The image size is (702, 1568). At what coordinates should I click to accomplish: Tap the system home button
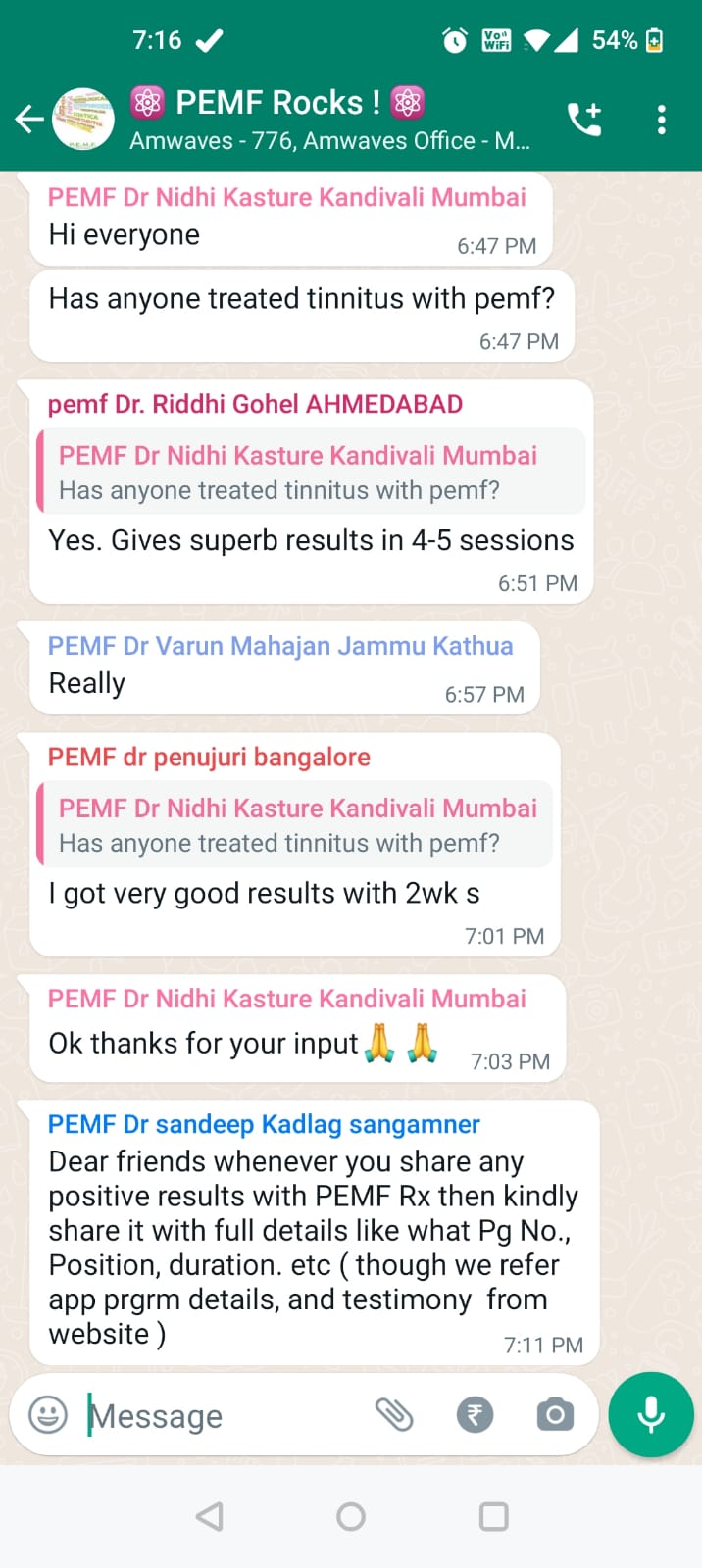click(351, 1517)
